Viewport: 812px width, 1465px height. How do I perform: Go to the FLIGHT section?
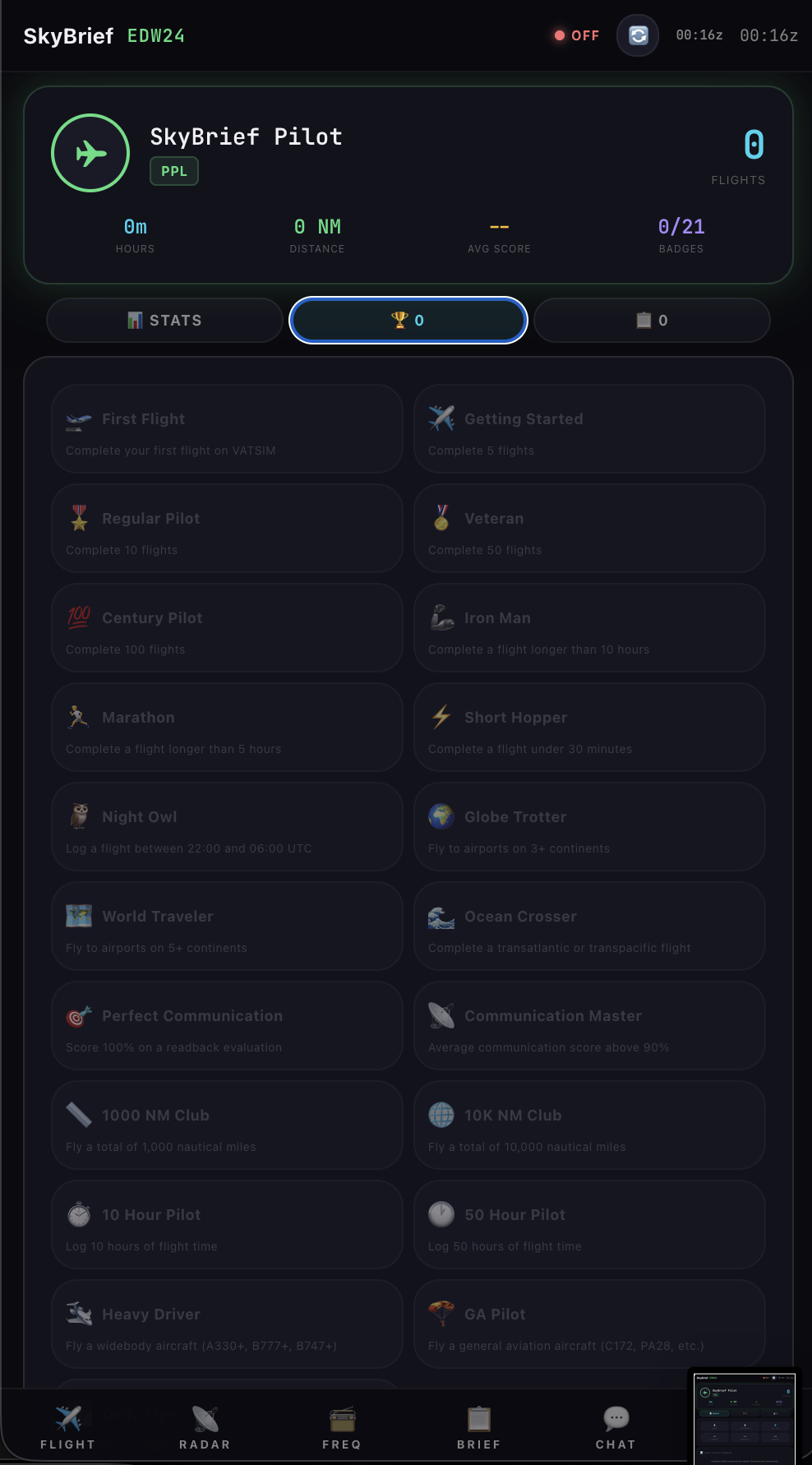click(68, 1427)
